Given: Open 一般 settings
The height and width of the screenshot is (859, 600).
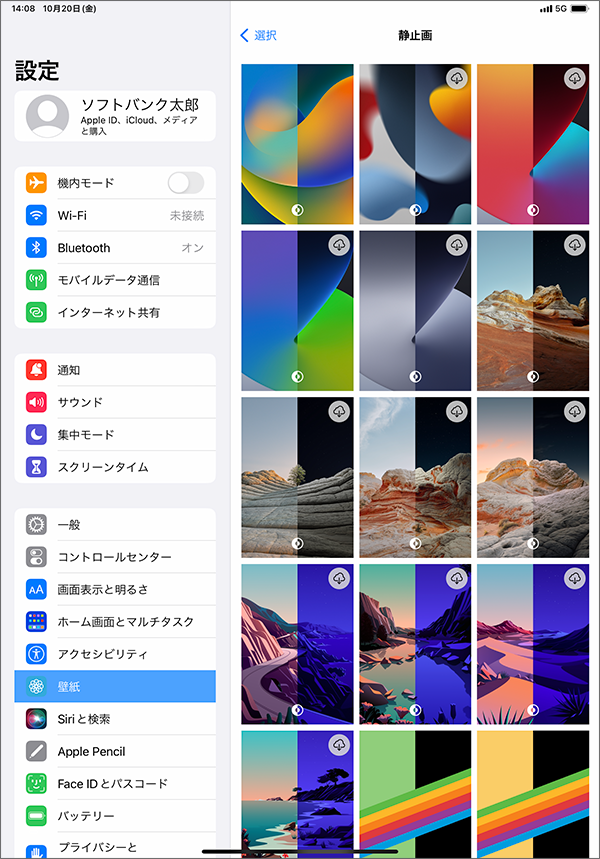Looking at the screenshot, I should pyautogui.click(x=115, y=524).
